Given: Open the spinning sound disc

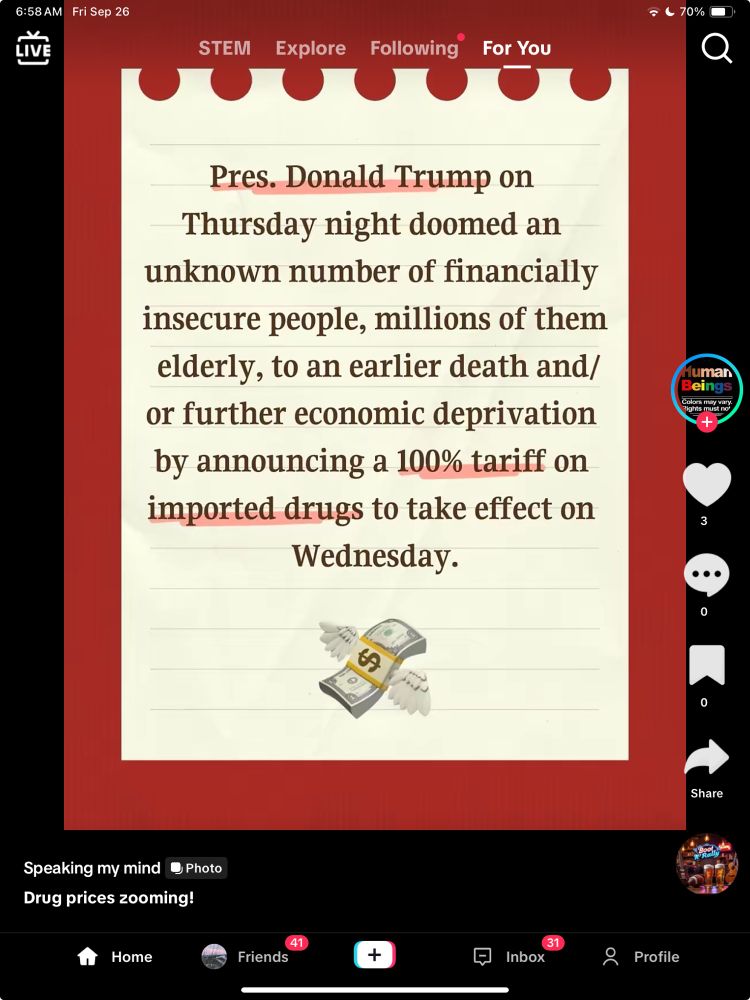Looking at the screenshot, I should coord(707,864).
